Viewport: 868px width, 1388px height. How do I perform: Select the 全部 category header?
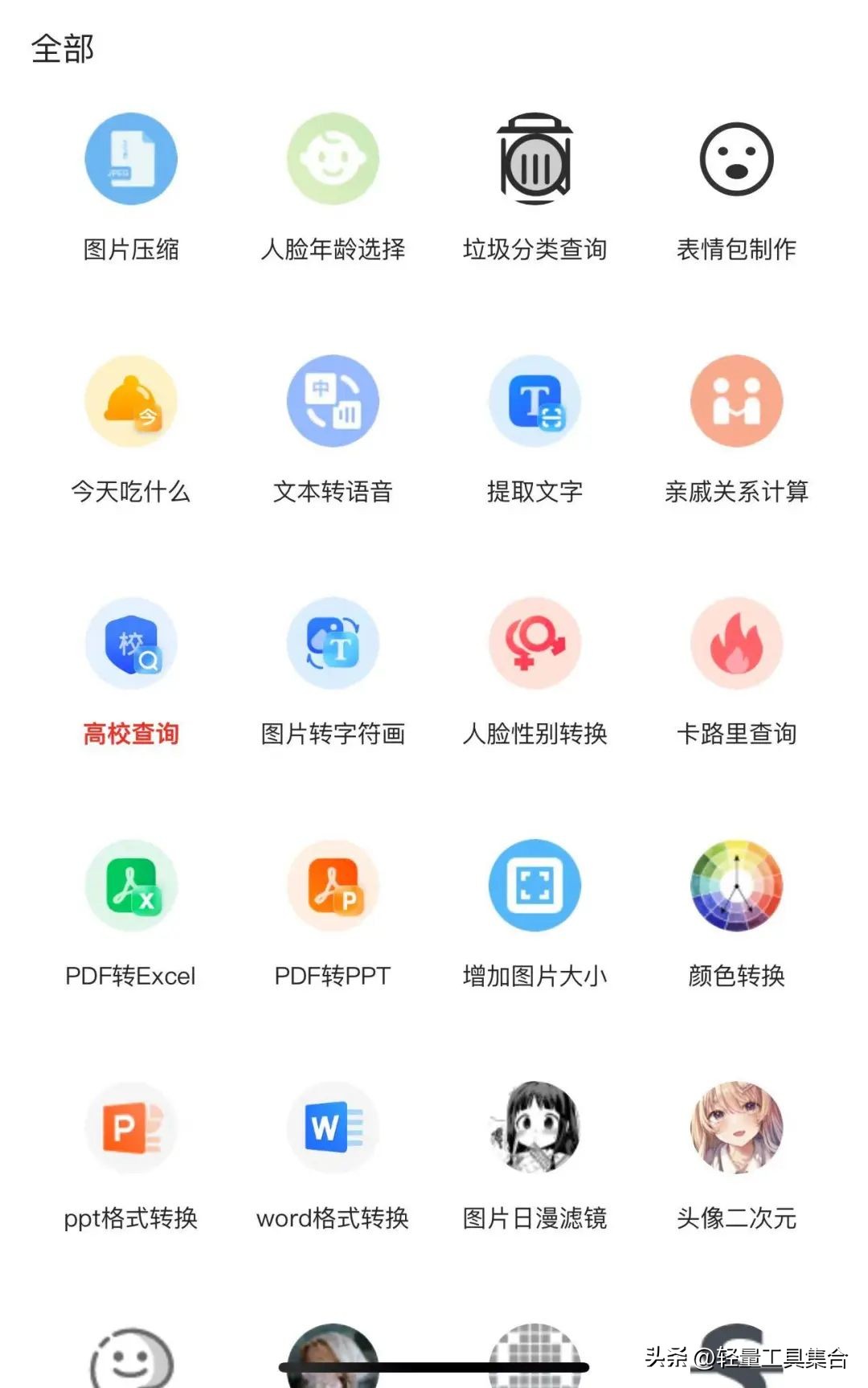coord(63,48)
